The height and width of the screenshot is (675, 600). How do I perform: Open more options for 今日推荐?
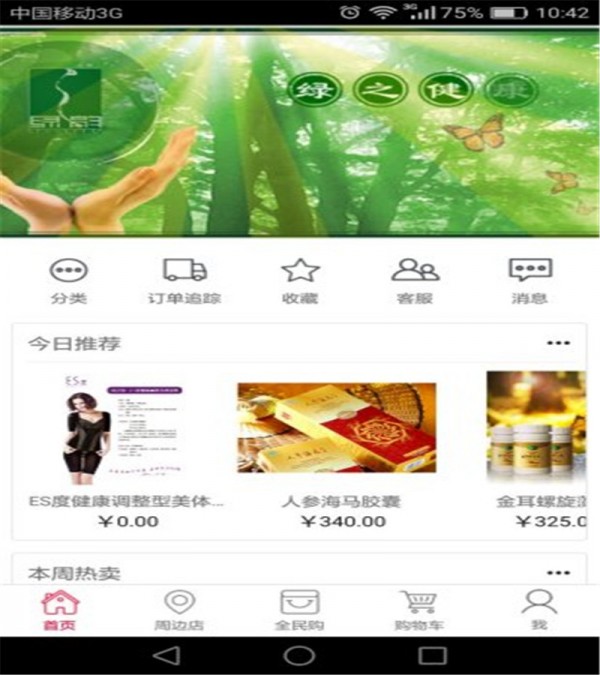(x=557, y=344)
